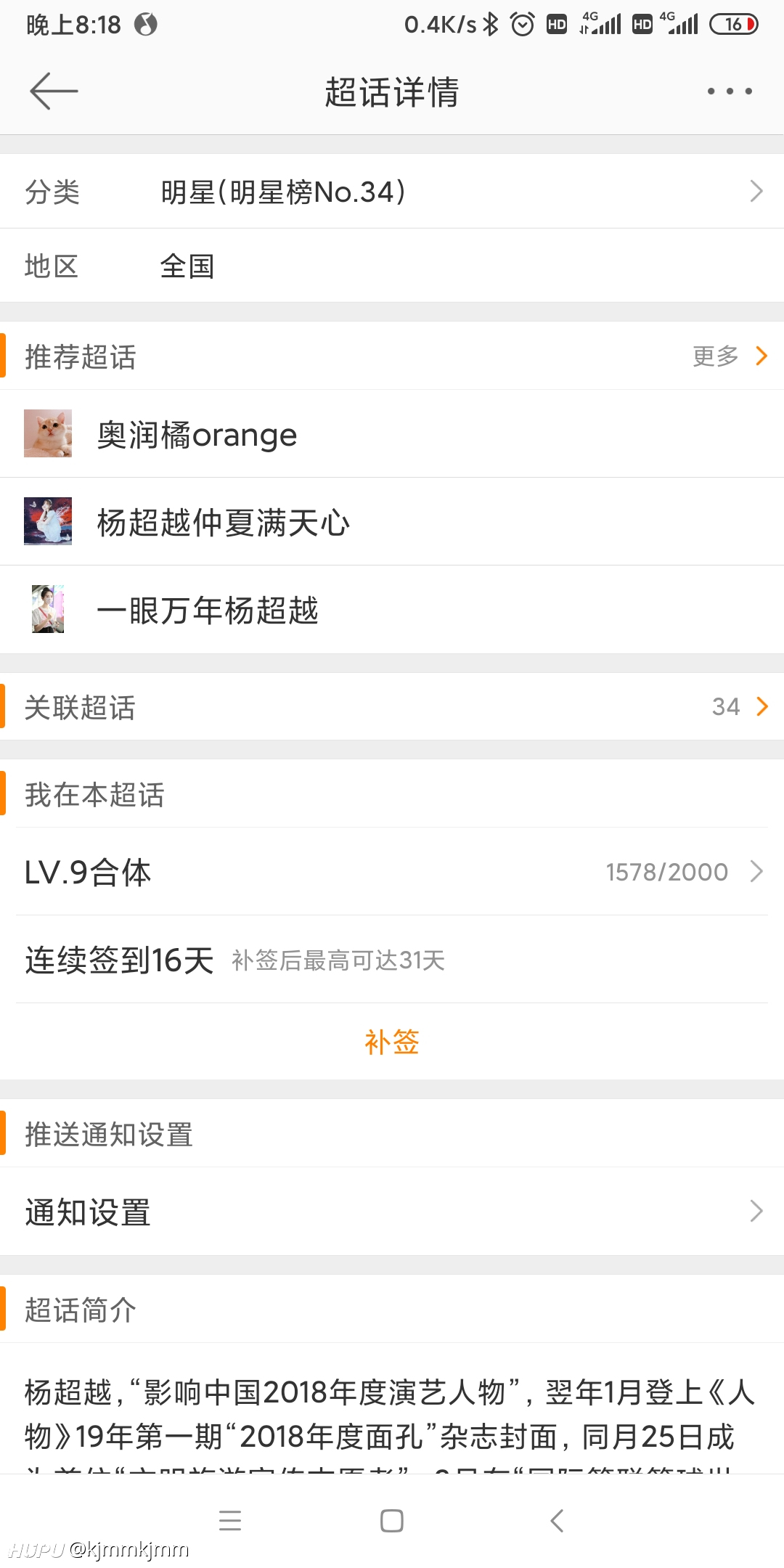This screenshot has width=784, height=1568.
Task: View the 34 关联超话
Action: click(392, 706)
